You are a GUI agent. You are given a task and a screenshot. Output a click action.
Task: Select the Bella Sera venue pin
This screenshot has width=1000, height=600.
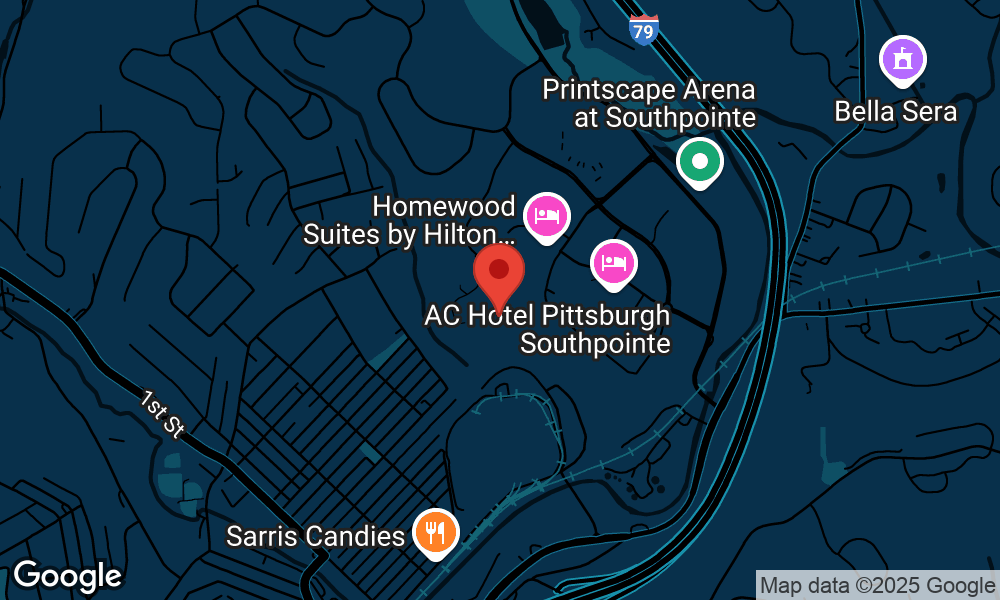click(902, 59)
